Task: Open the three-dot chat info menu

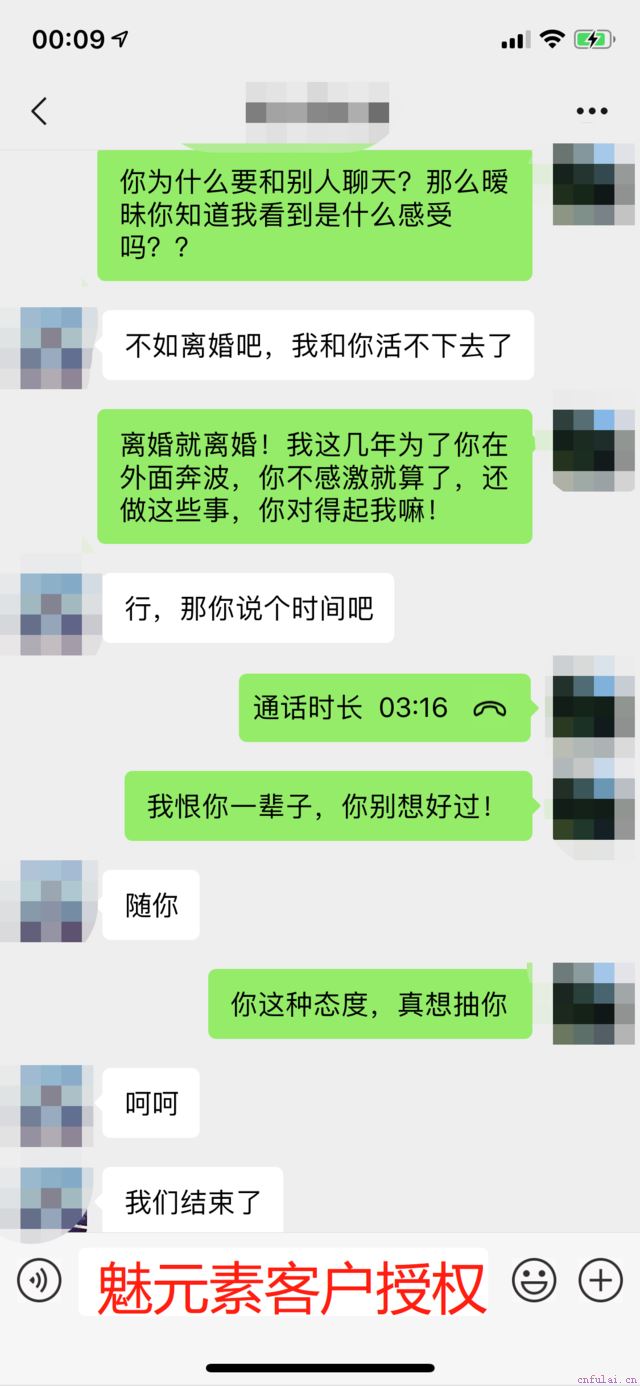Action: [592, 111]
